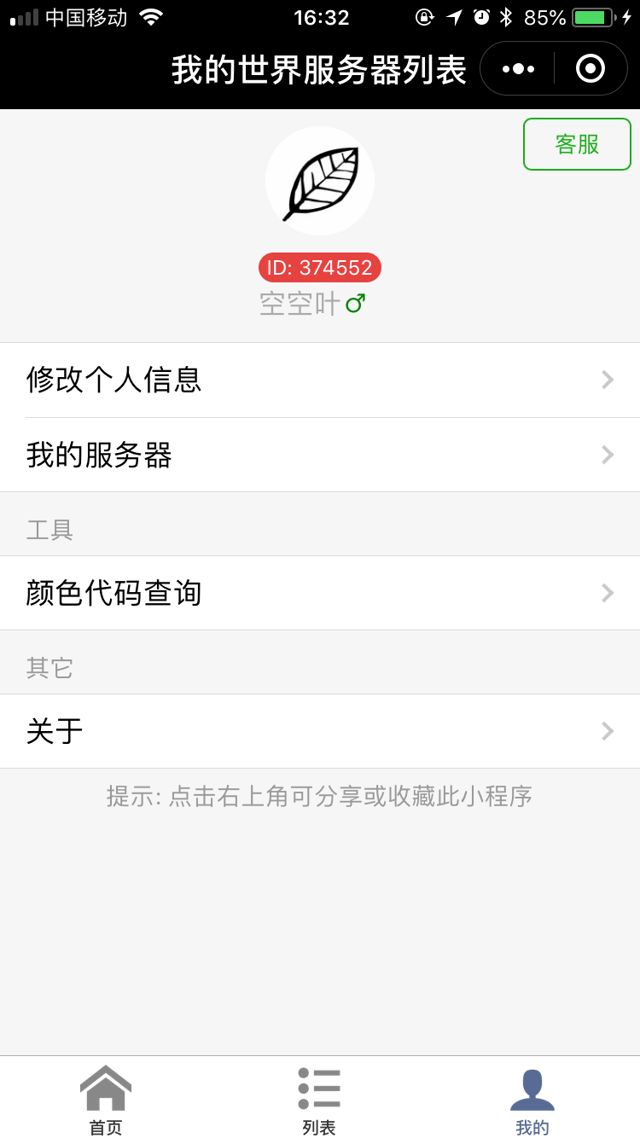Select the 我的 tab

coord(532,1100)
